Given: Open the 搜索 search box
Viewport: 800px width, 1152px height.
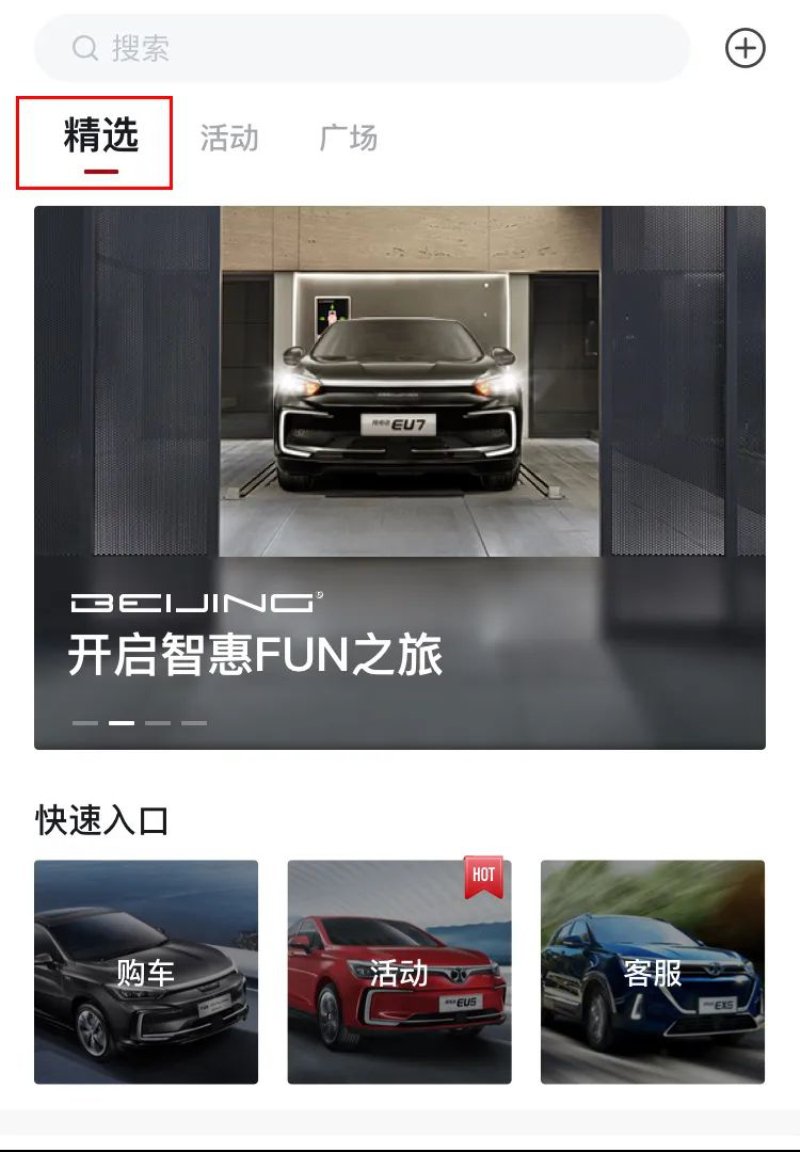Looking at the screenshot, I should coord(360,48).
